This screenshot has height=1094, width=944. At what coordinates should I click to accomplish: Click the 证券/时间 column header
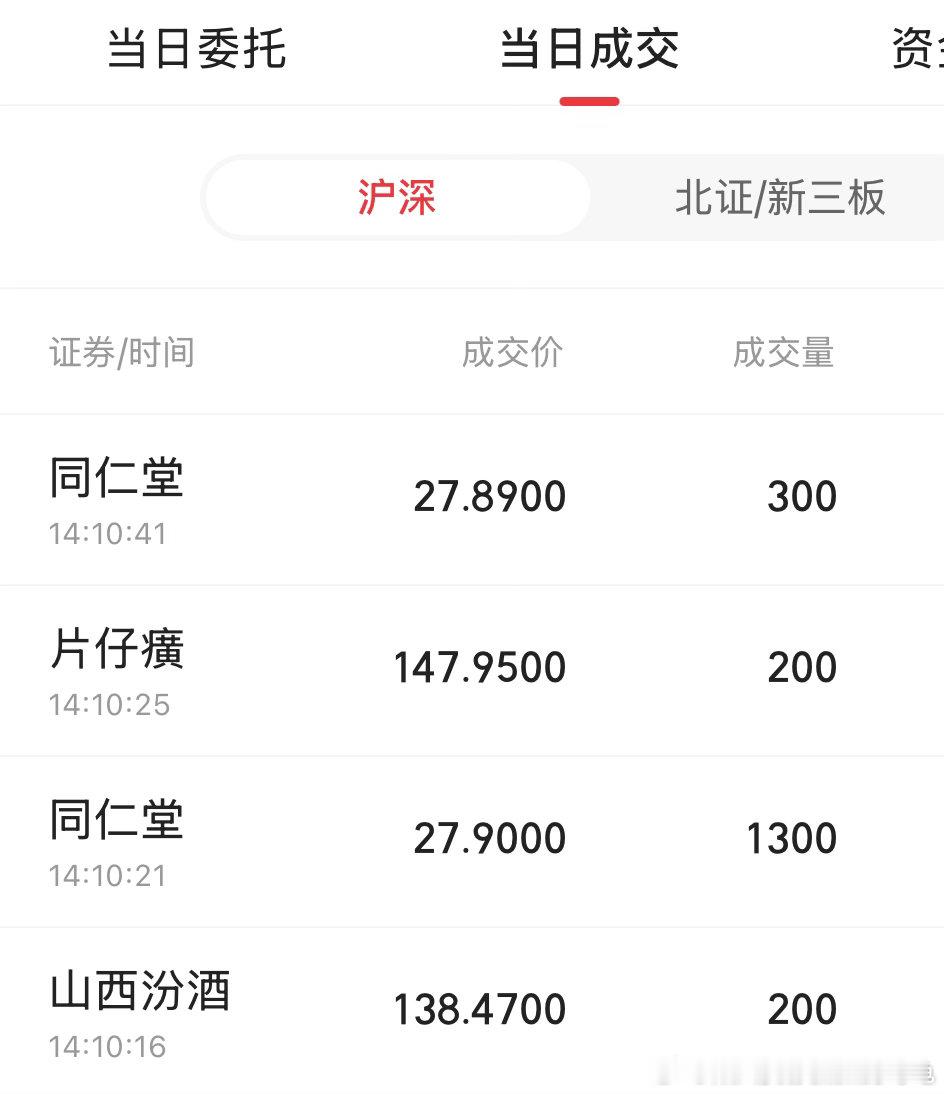122,352
